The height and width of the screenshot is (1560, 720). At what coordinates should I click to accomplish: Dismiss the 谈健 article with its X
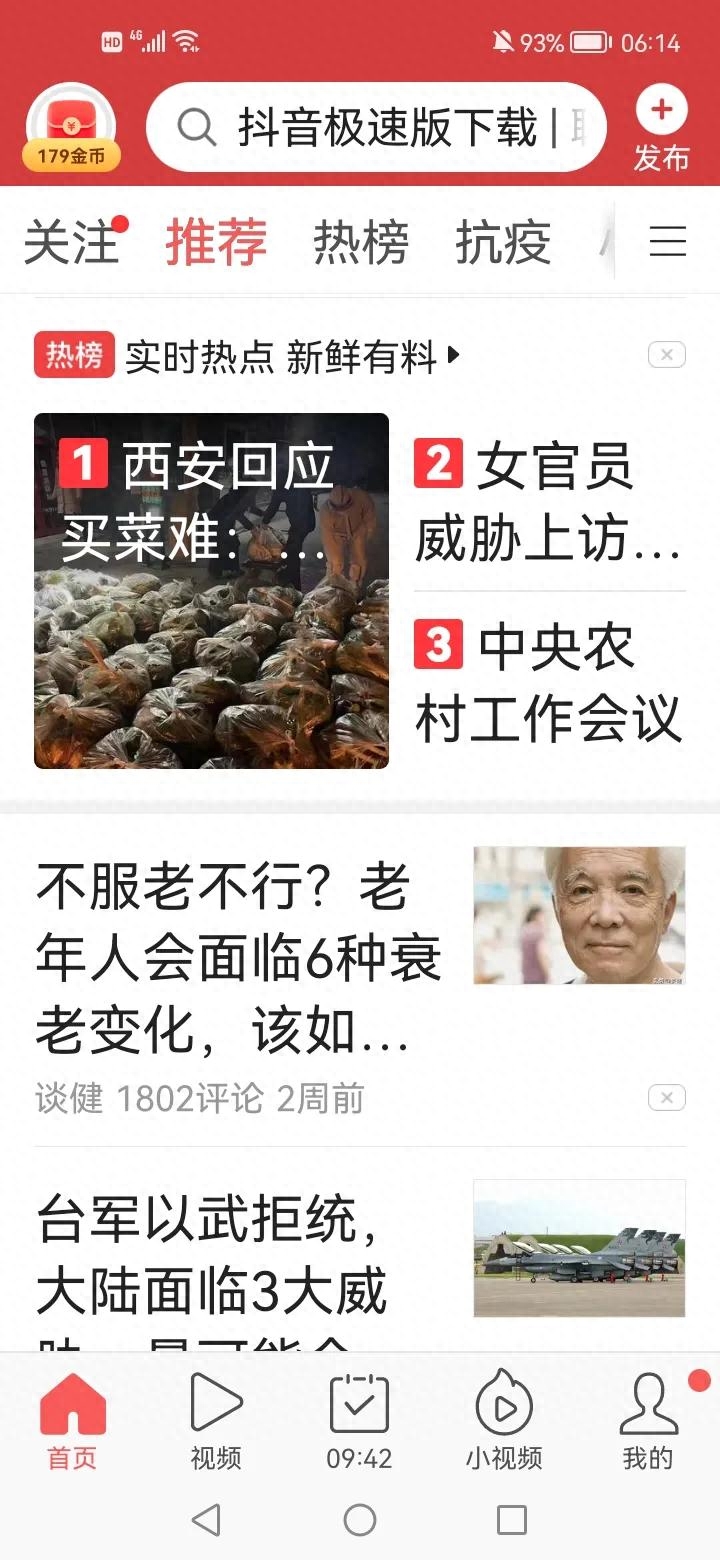666,1098
